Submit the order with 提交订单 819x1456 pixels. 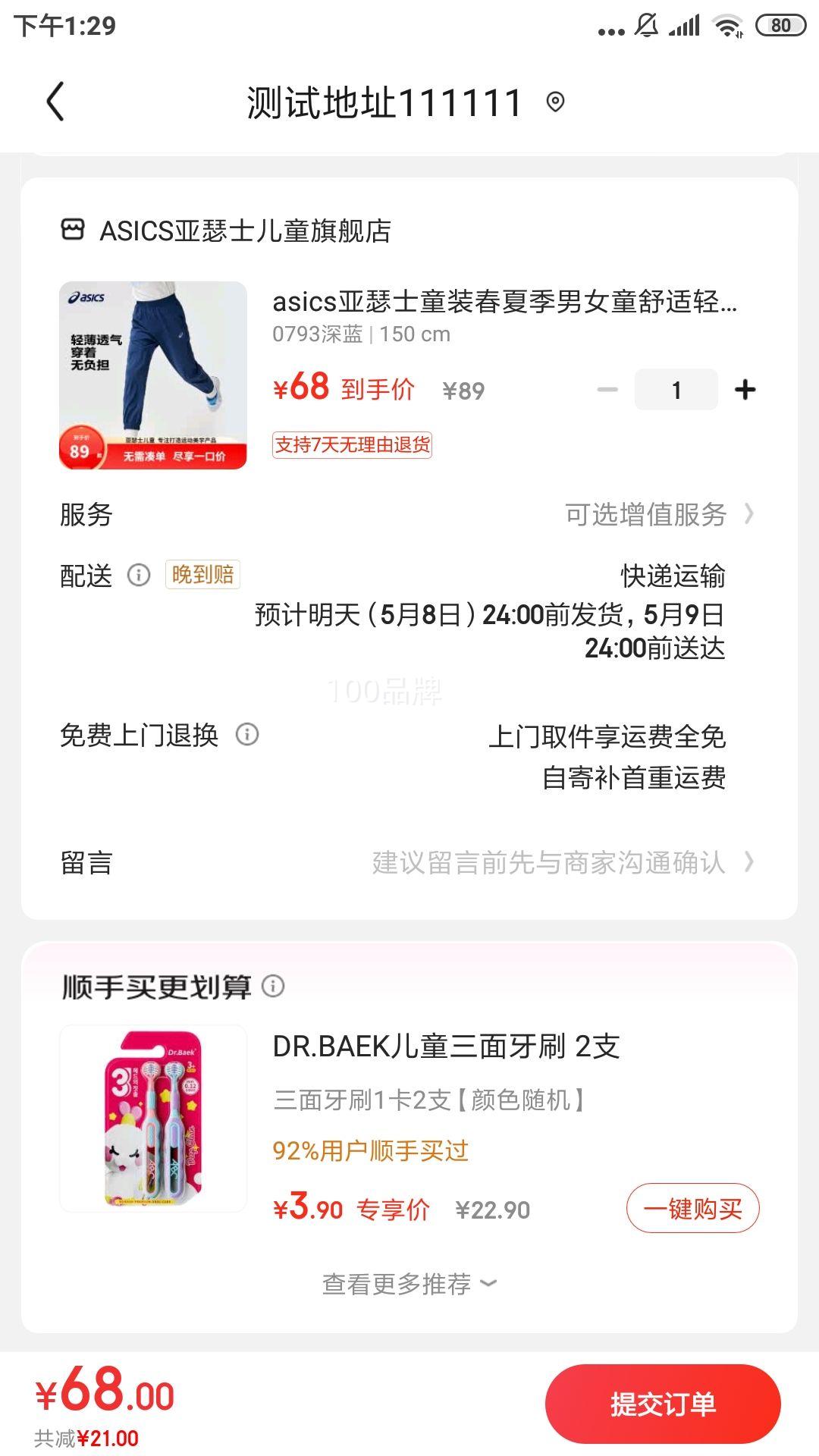(x=663, y=1404)
